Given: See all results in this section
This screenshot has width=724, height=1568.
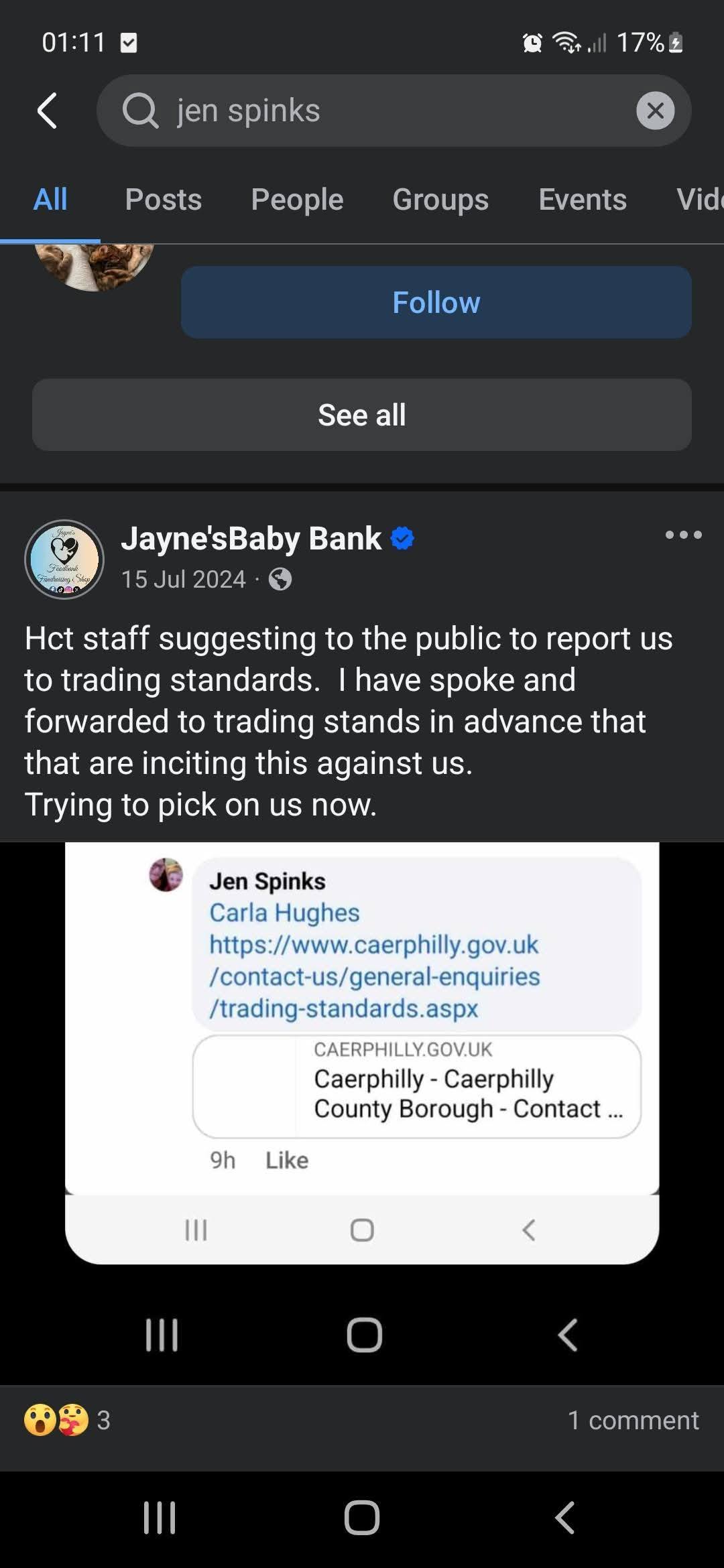Looking at the screenshot, I should (x=362, y=415).
